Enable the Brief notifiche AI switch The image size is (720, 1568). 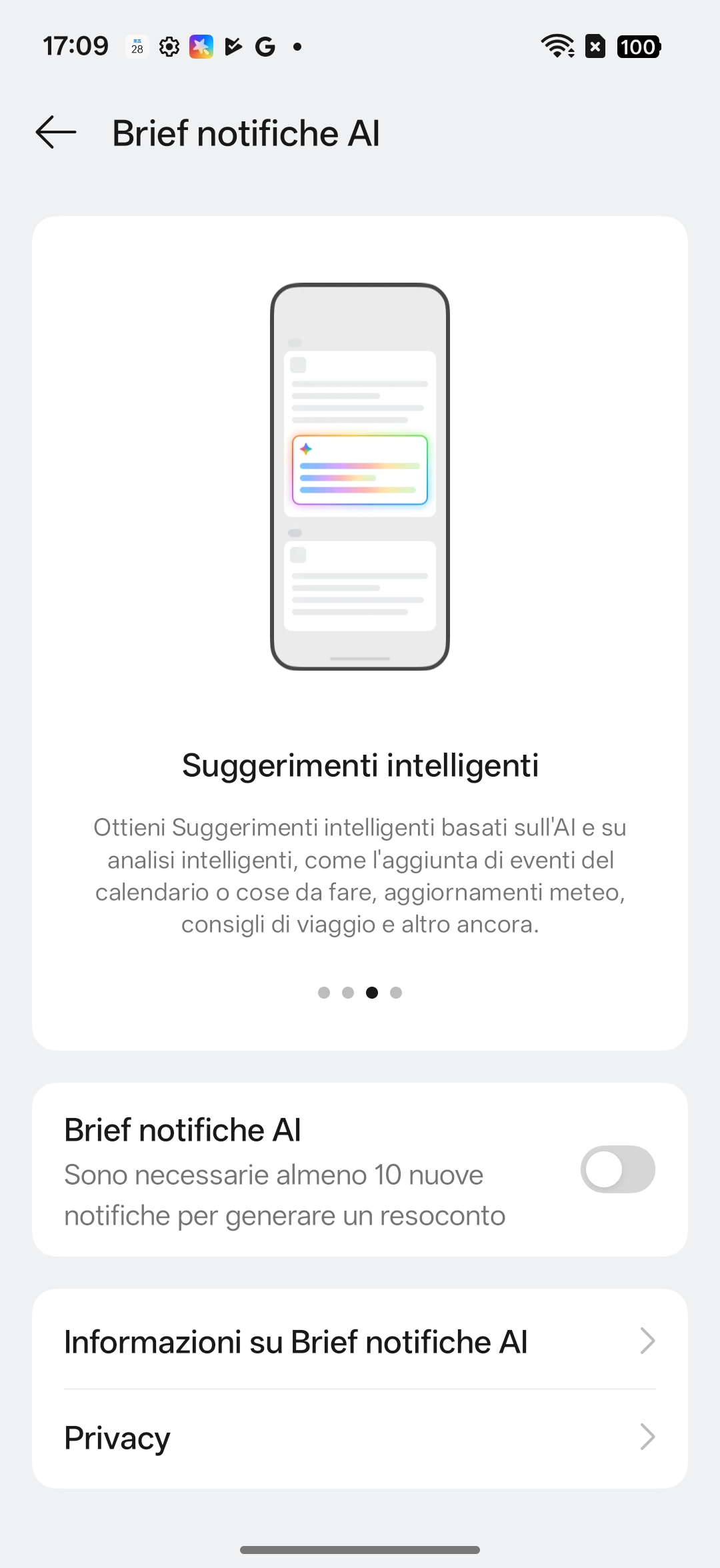tap(617, 1169)
